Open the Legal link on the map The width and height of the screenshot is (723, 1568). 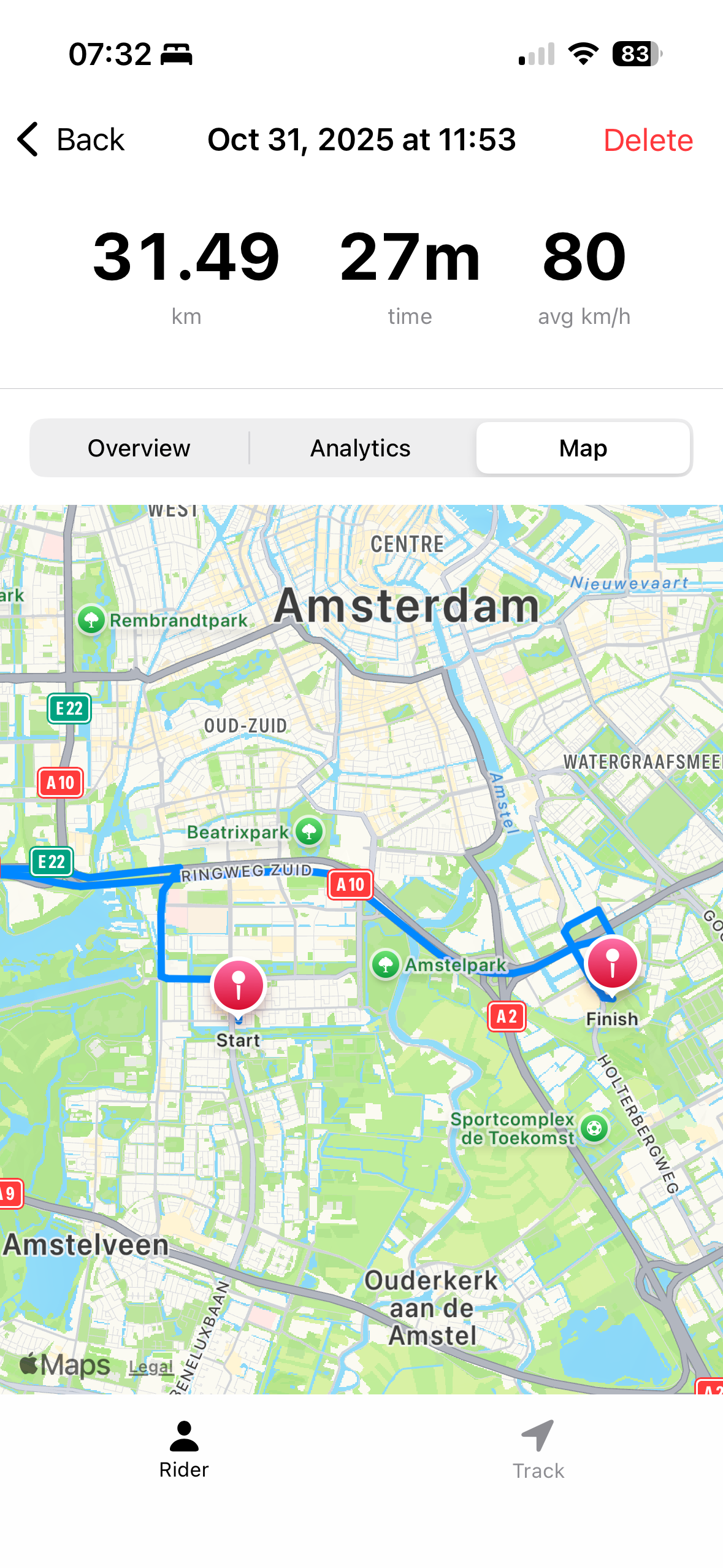pos(151,1367)
